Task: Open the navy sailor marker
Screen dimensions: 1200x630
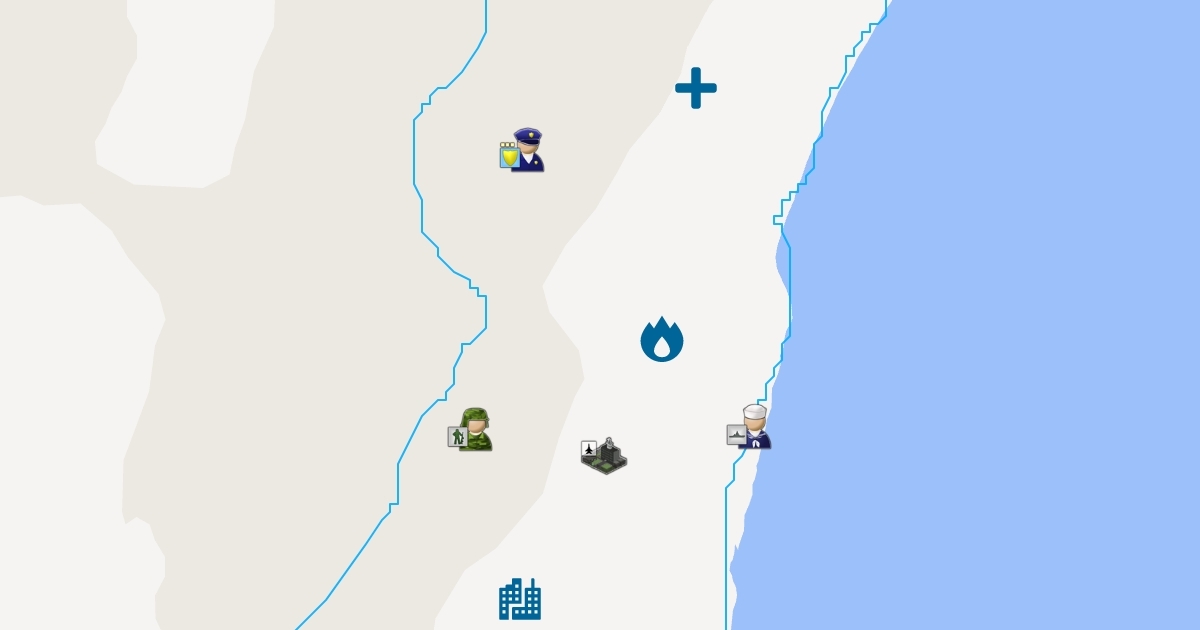Action: (750, 427)
